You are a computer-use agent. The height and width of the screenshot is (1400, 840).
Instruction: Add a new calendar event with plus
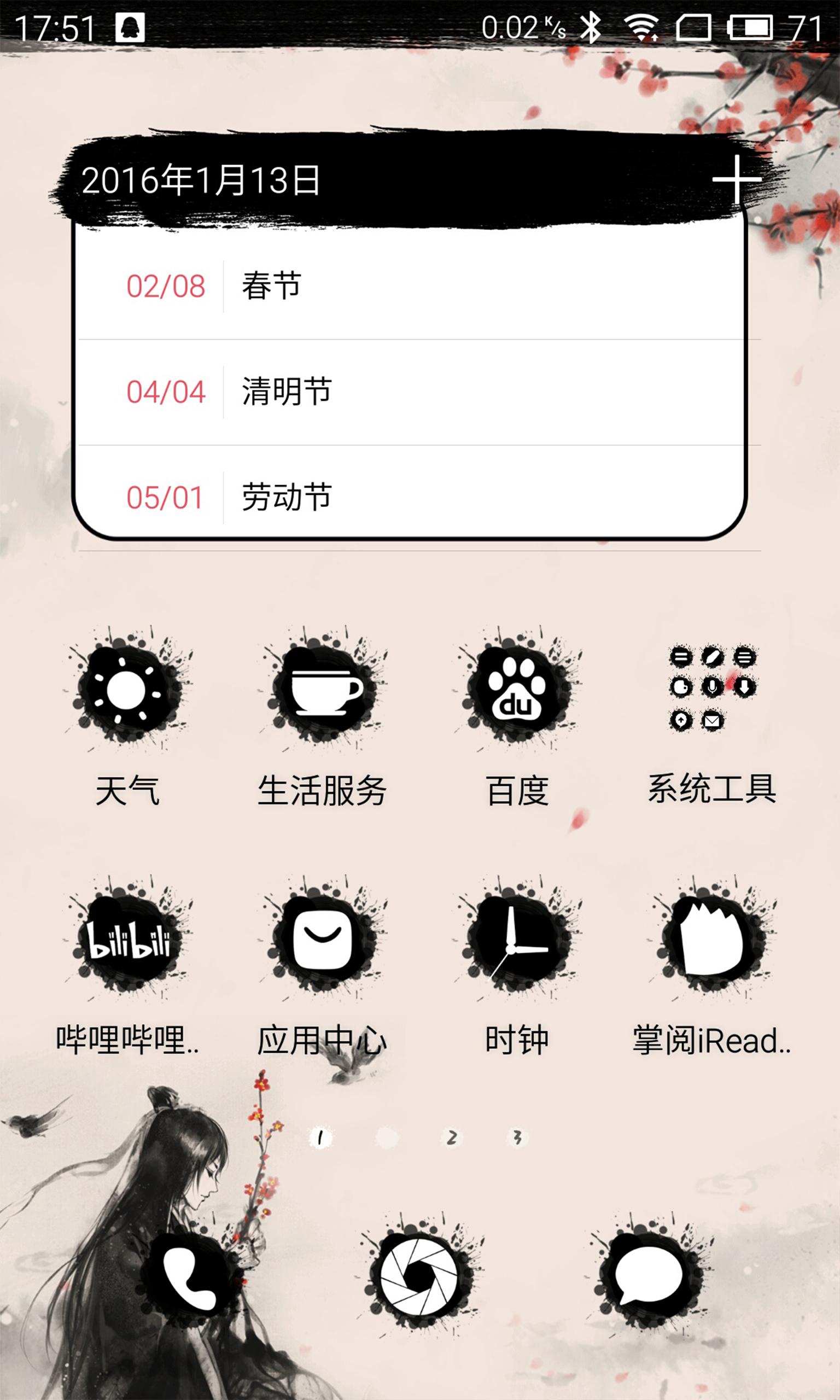[736, 180]
